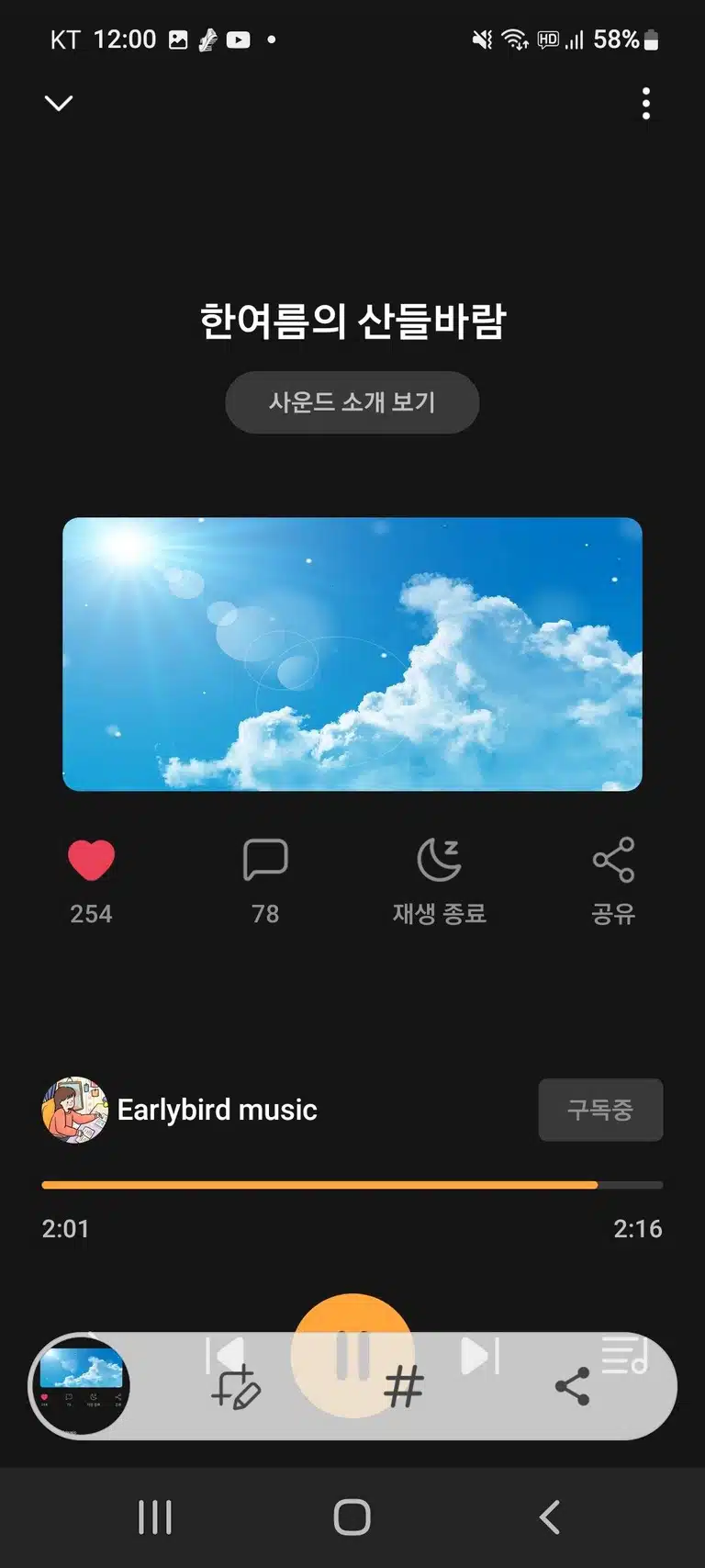Go back using the system back button
Image resolution: width=705 pixels, height=1568 pixels.
[549, 1517]
